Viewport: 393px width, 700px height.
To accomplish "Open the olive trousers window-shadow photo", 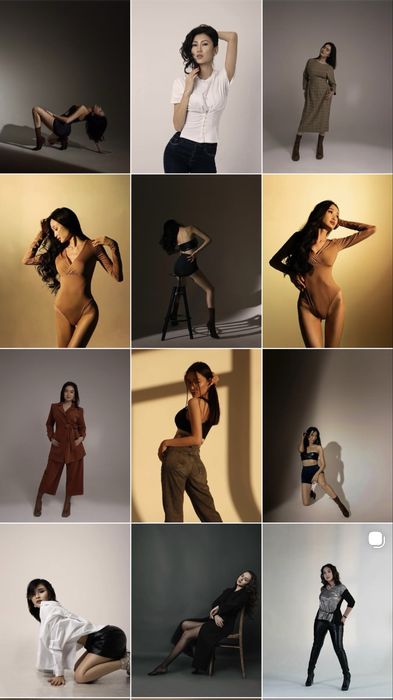I will point(196,436).
